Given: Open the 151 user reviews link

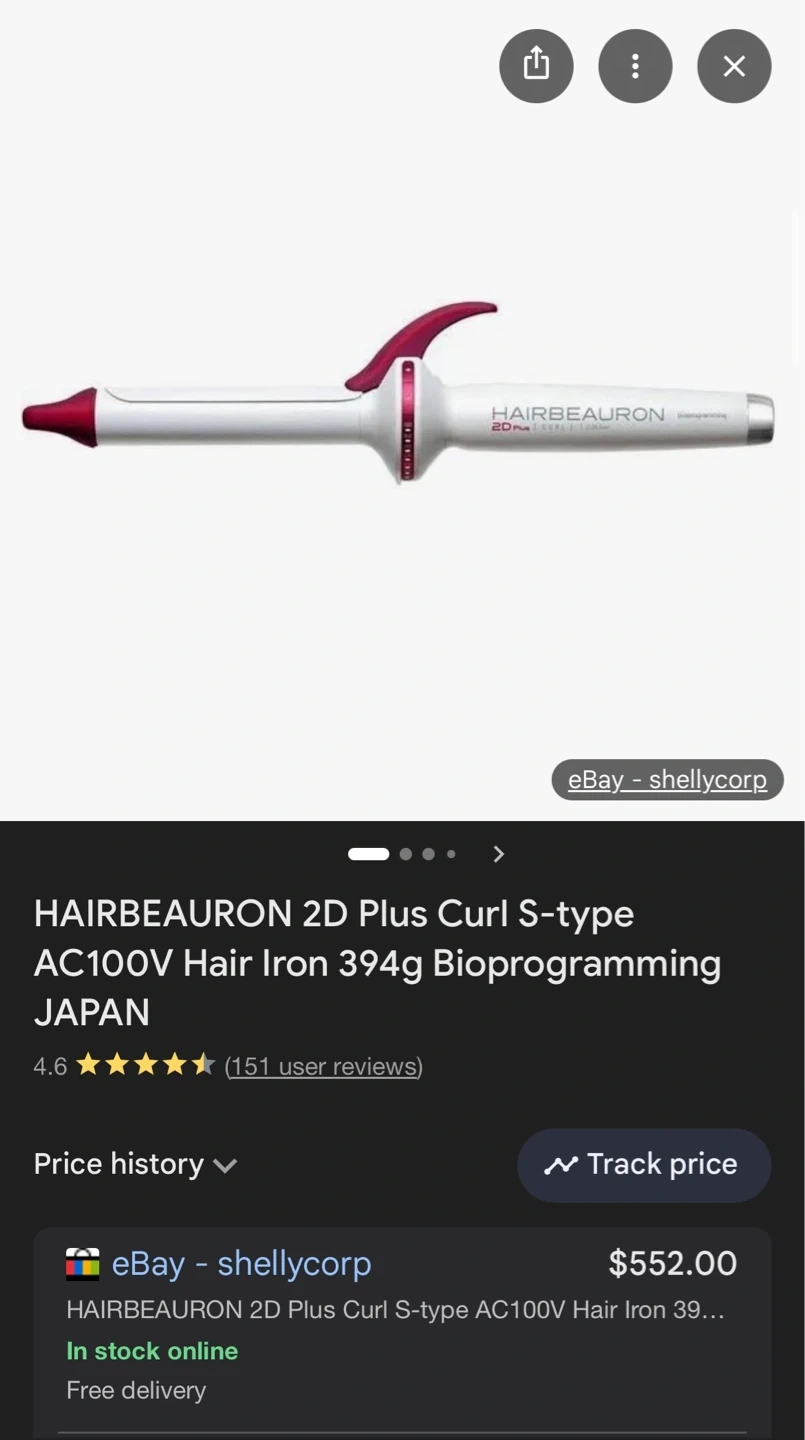Looking at the screenshot, I should pyautogui.click(x=323, y=1066).
